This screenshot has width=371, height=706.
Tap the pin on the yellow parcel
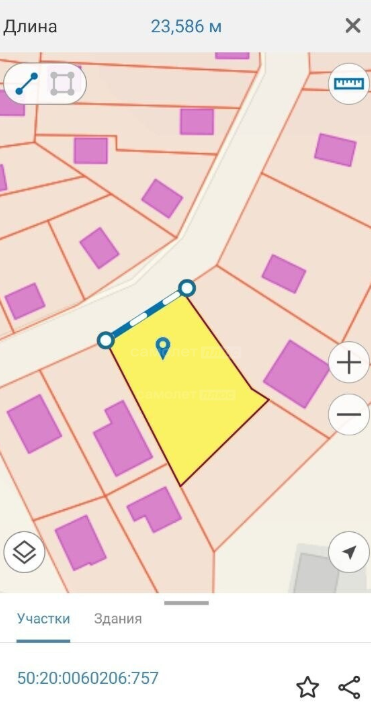tap(163, 348)
